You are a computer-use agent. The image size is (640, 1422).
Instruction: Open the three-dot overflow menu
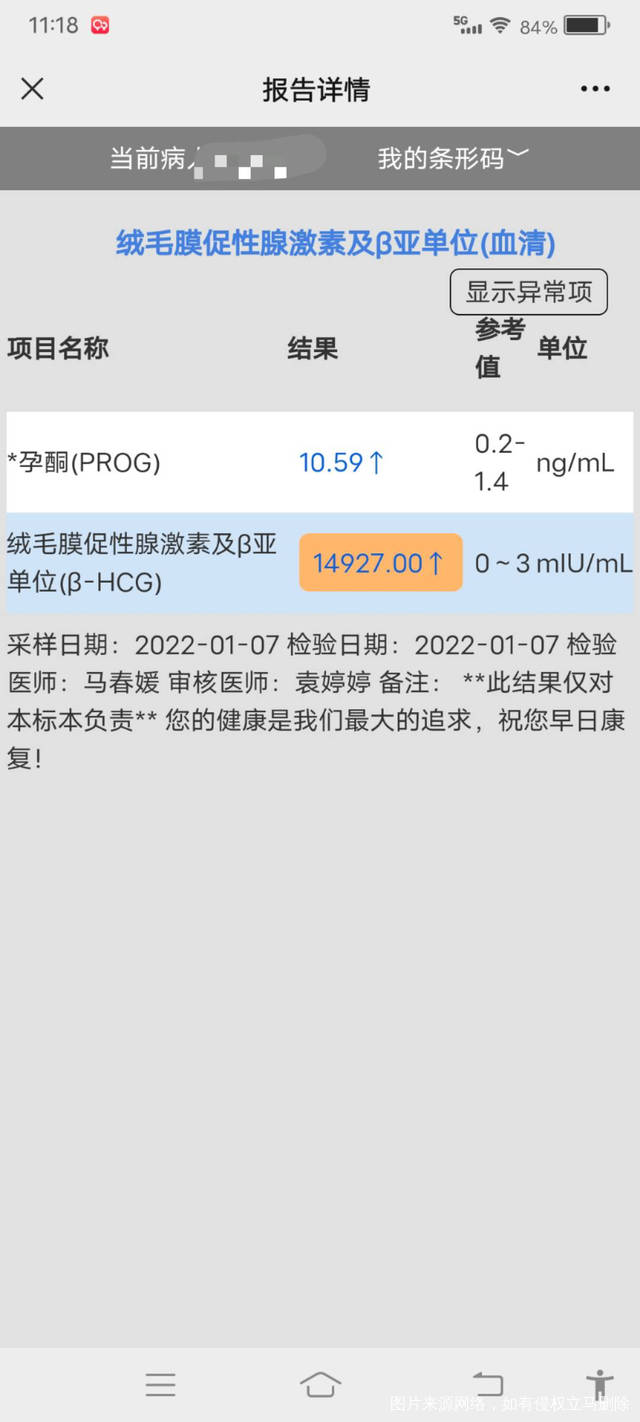point(595,89)
